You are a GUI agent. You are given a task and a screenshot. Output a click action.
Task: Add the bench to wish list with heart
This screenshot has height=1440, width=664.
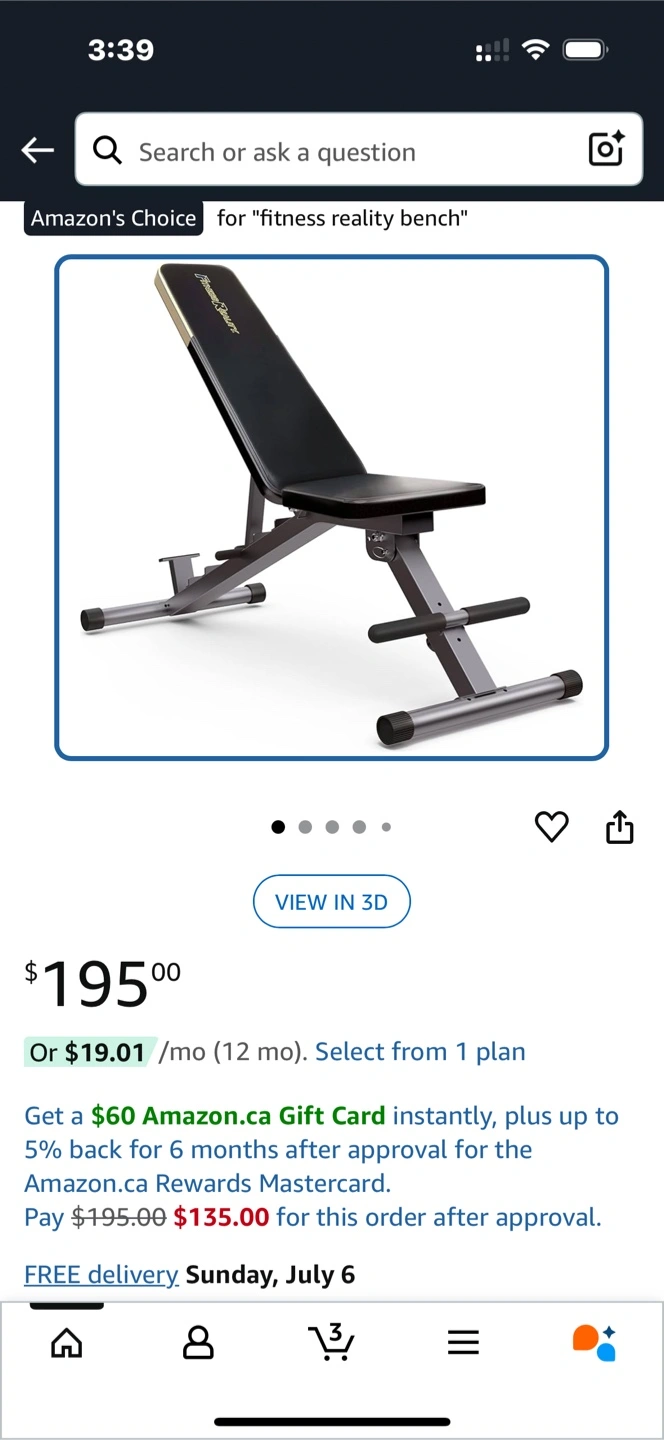(551, 827)
